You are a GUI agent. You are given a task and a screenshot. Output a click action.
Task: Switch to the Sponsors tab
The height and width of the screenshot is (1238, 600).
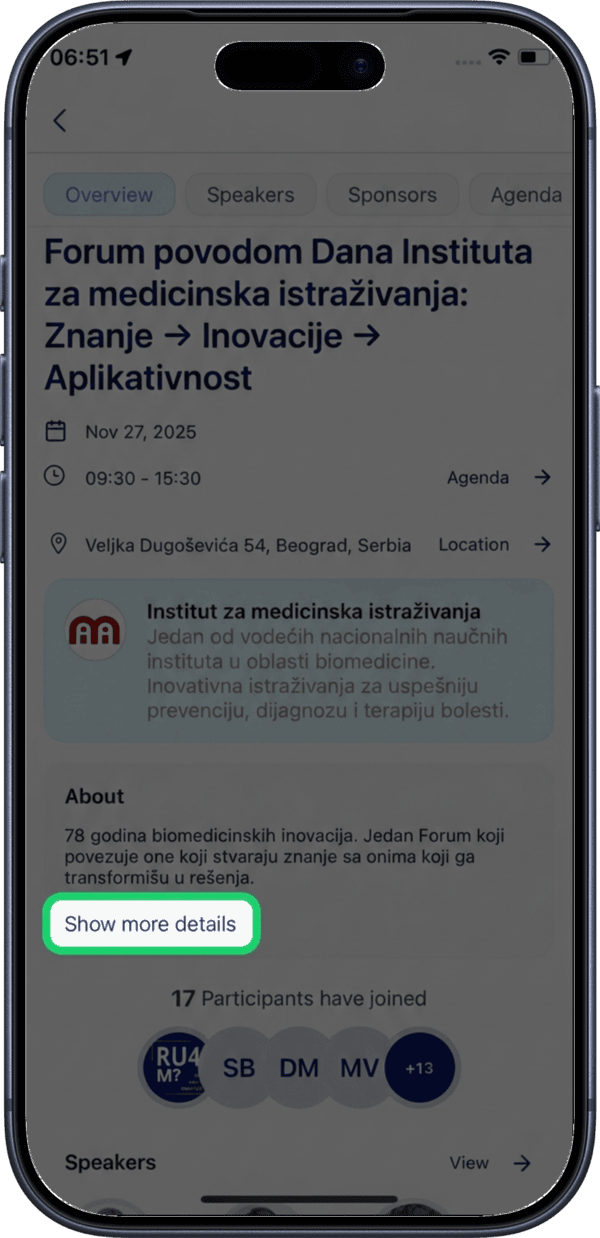(392, 195)
